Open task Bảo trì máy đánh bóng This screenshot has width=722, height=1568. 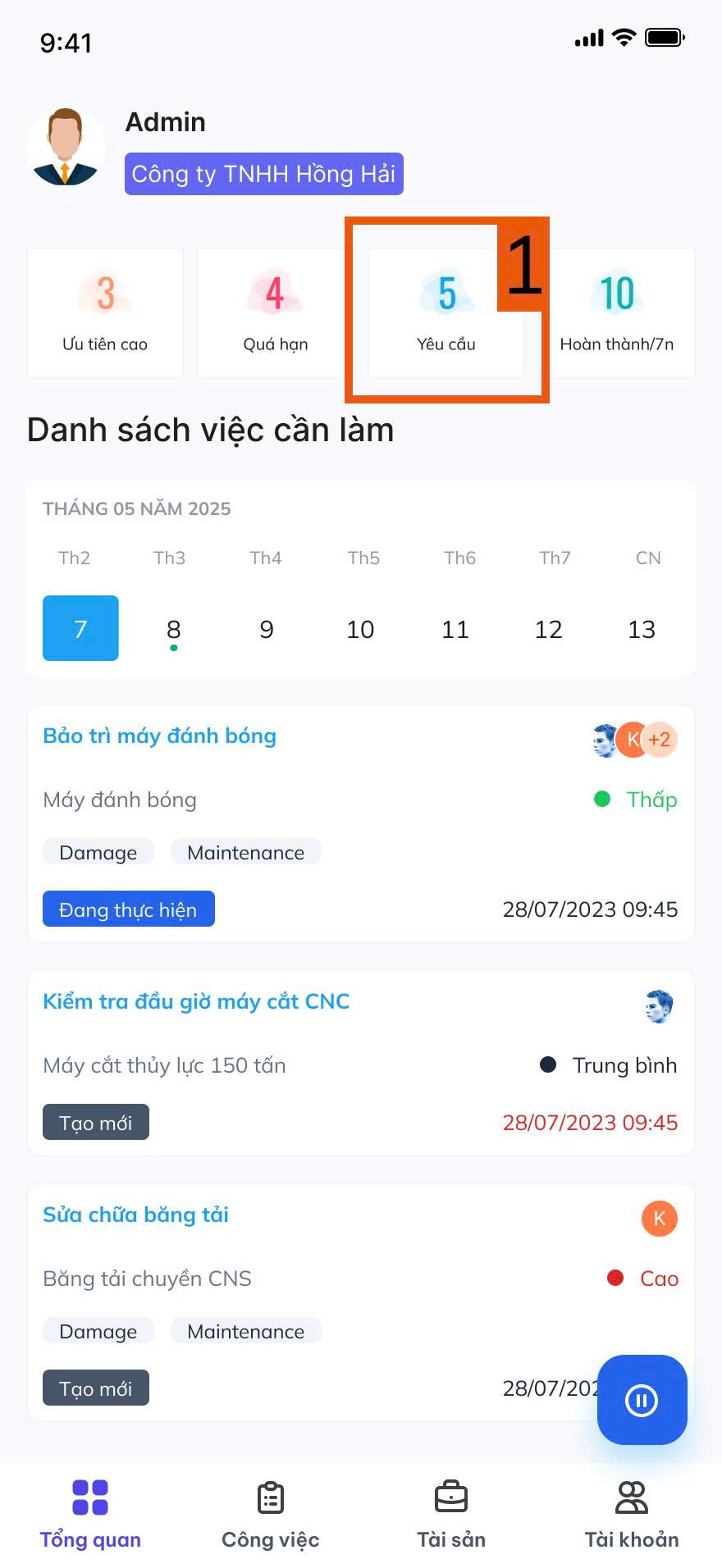point(159,736)
